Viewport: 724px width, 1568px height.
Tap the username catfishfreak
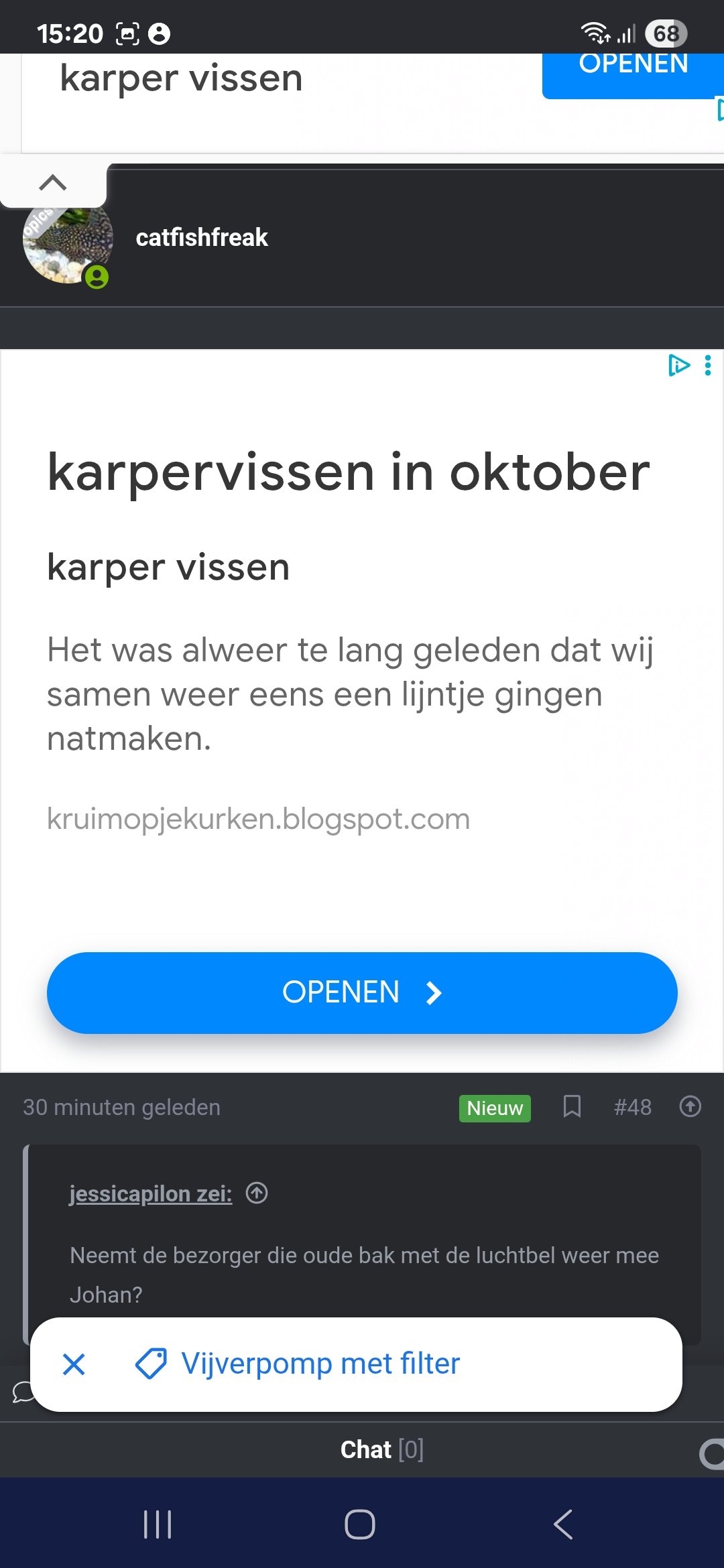pyautogui.click(x=201, y=237)
